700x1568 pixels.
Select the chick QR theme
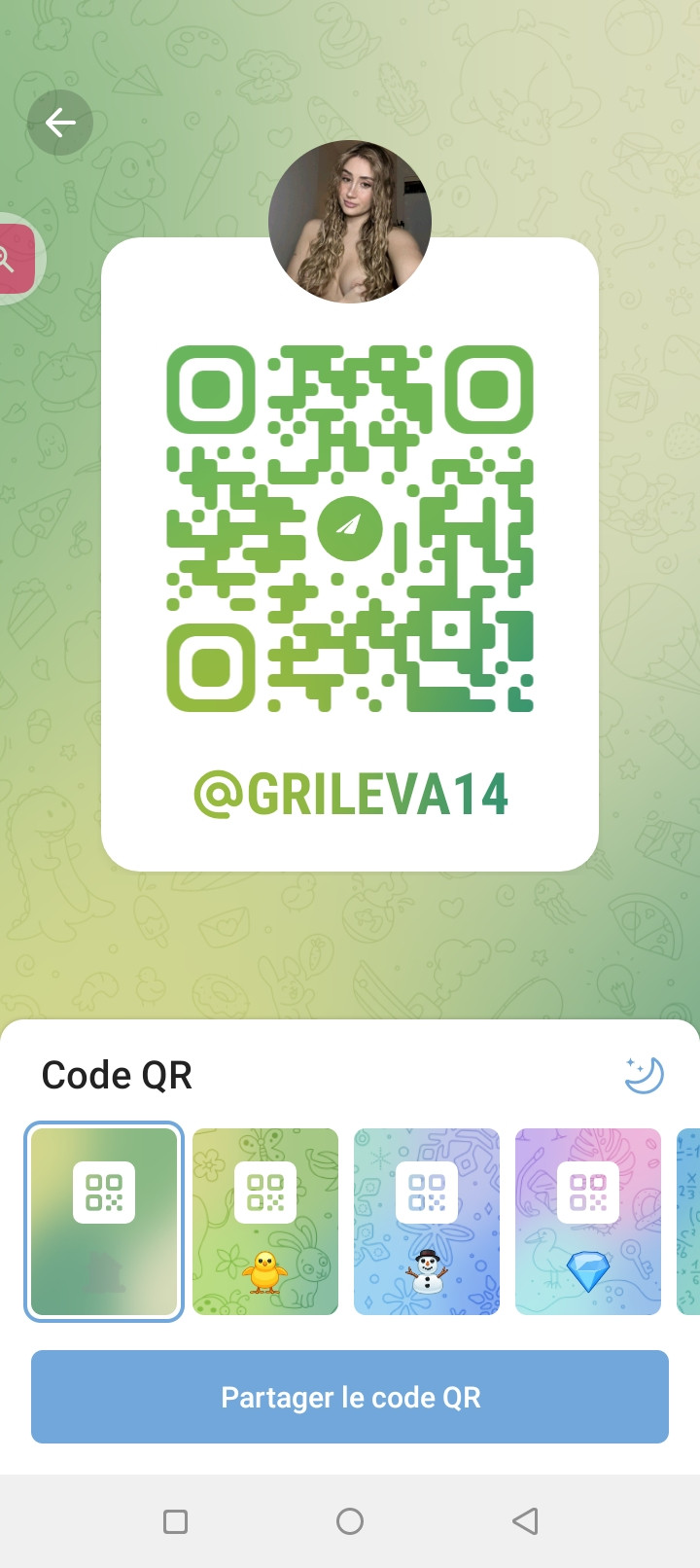(265, 1222)
